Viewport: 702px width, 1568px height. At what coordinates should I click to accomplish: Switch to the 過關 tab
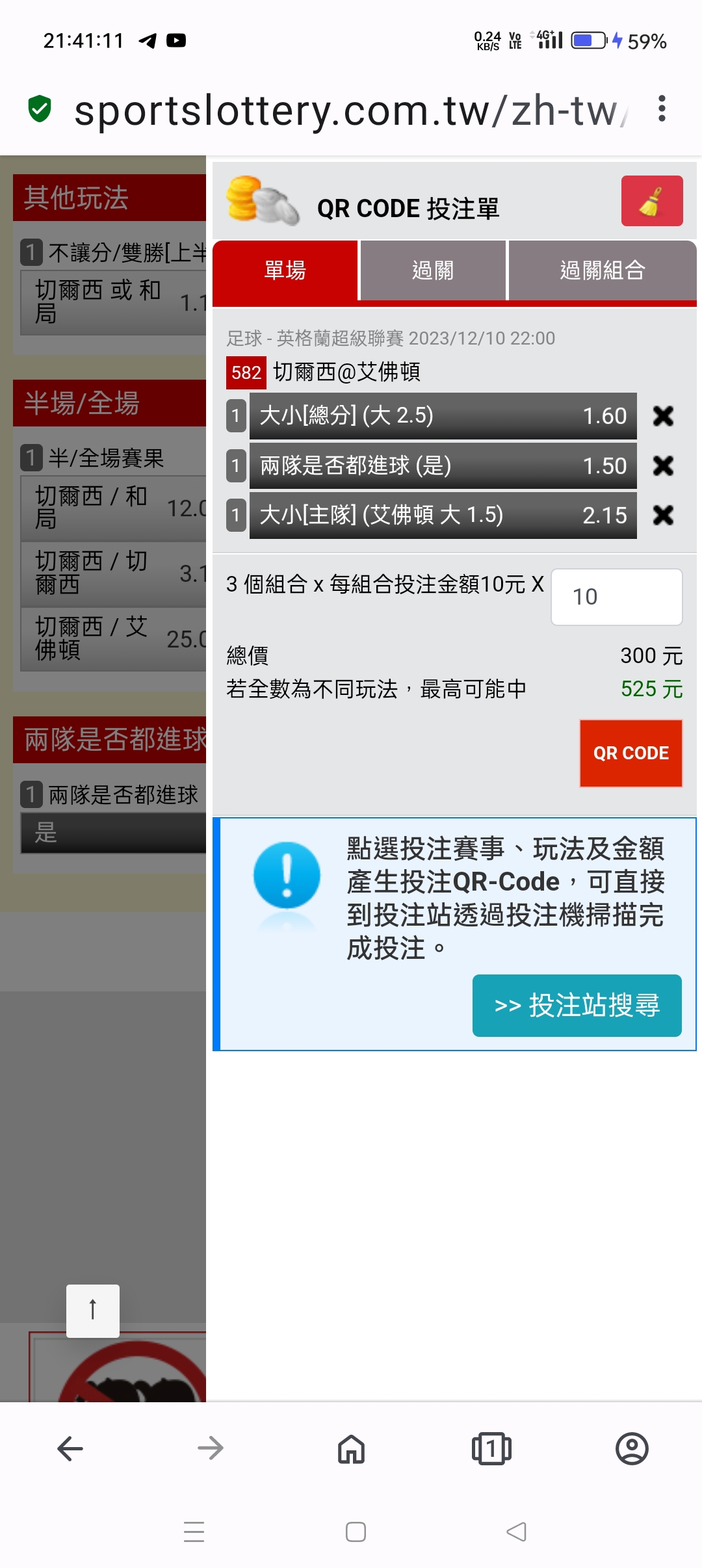point(433,270)
